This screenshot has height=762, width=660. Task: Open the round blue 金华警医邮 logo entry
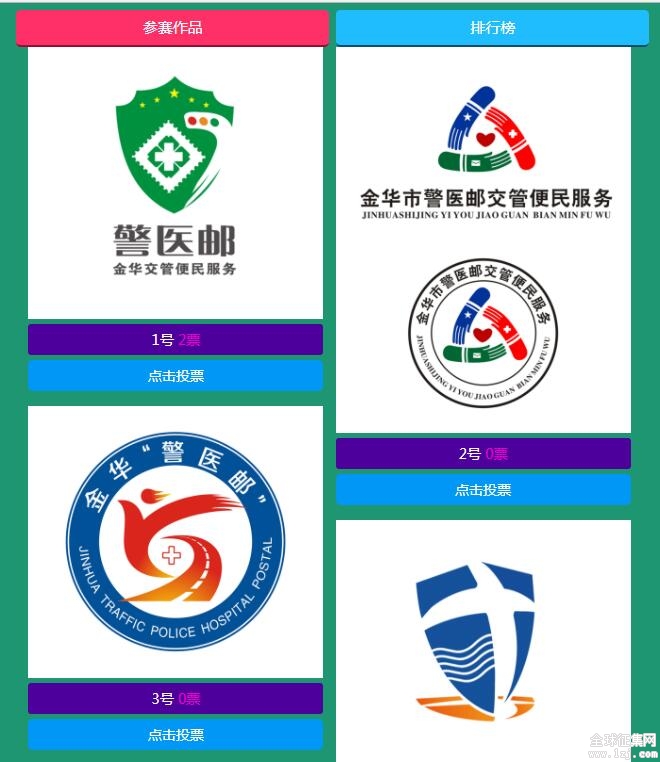click(x=175, y=542)
